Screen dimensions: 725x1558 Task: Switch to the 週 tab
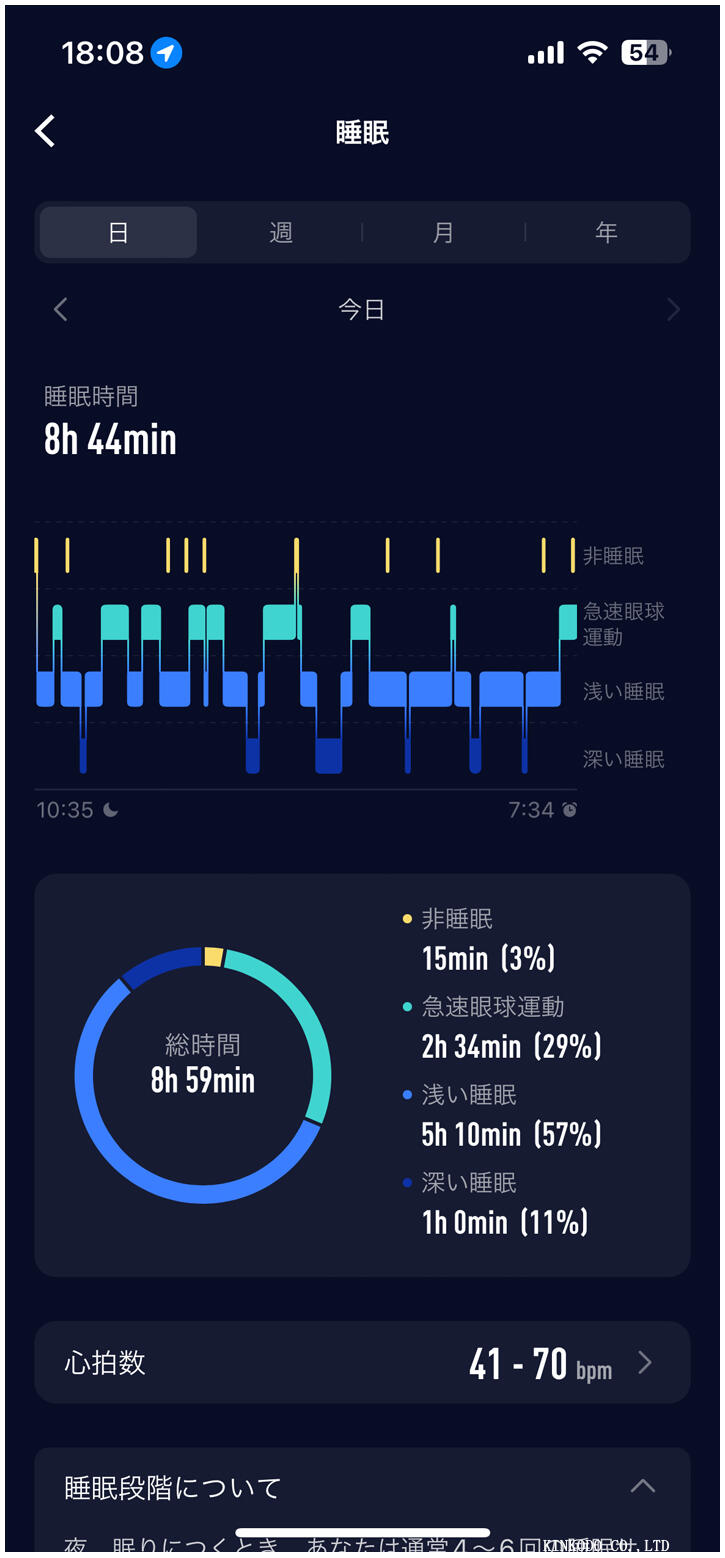click(x=281, y=233)
